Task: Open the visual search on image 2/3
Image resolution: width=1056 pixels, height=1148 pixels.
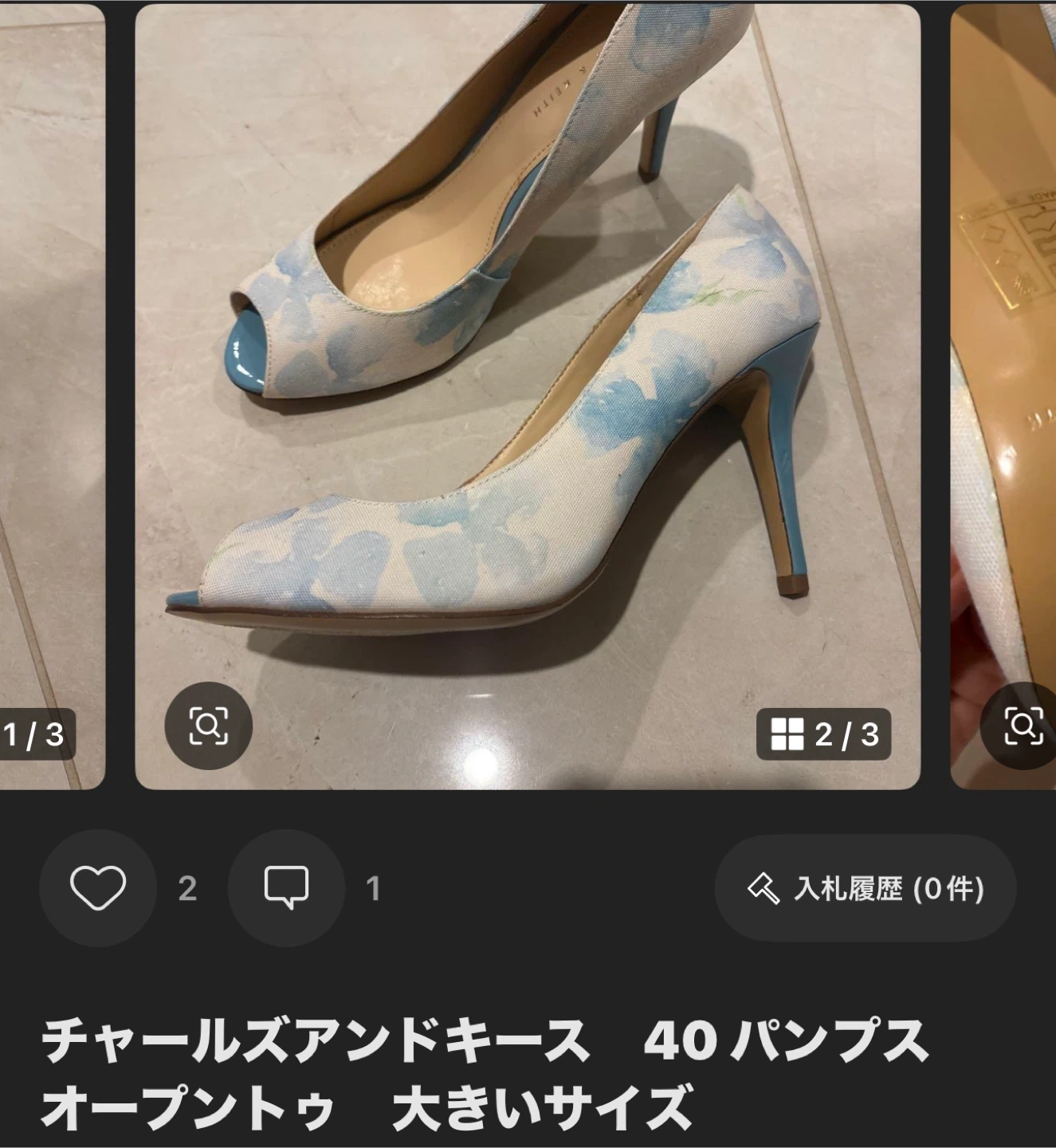Action: coord(209,725)
